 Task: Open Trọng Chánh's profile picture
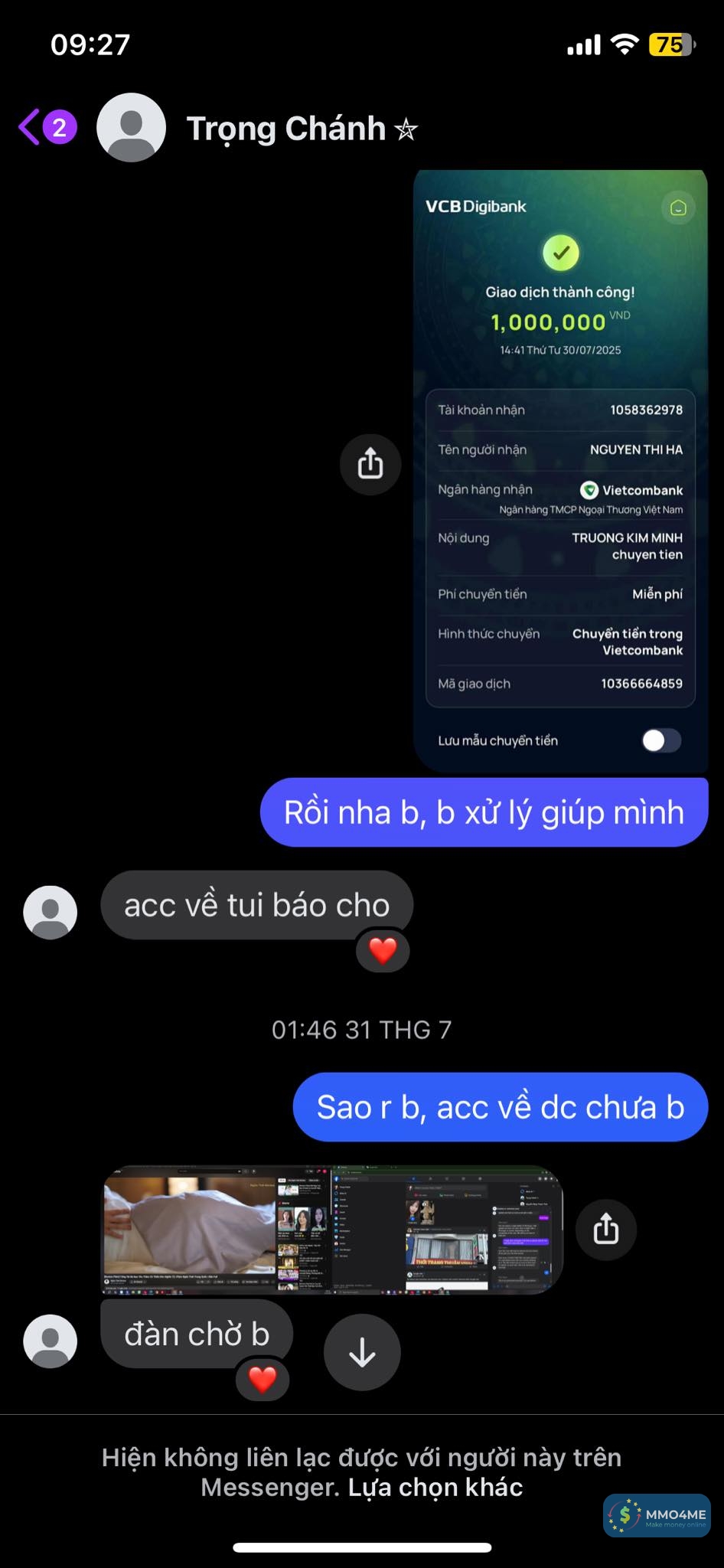tap(131, 127)
